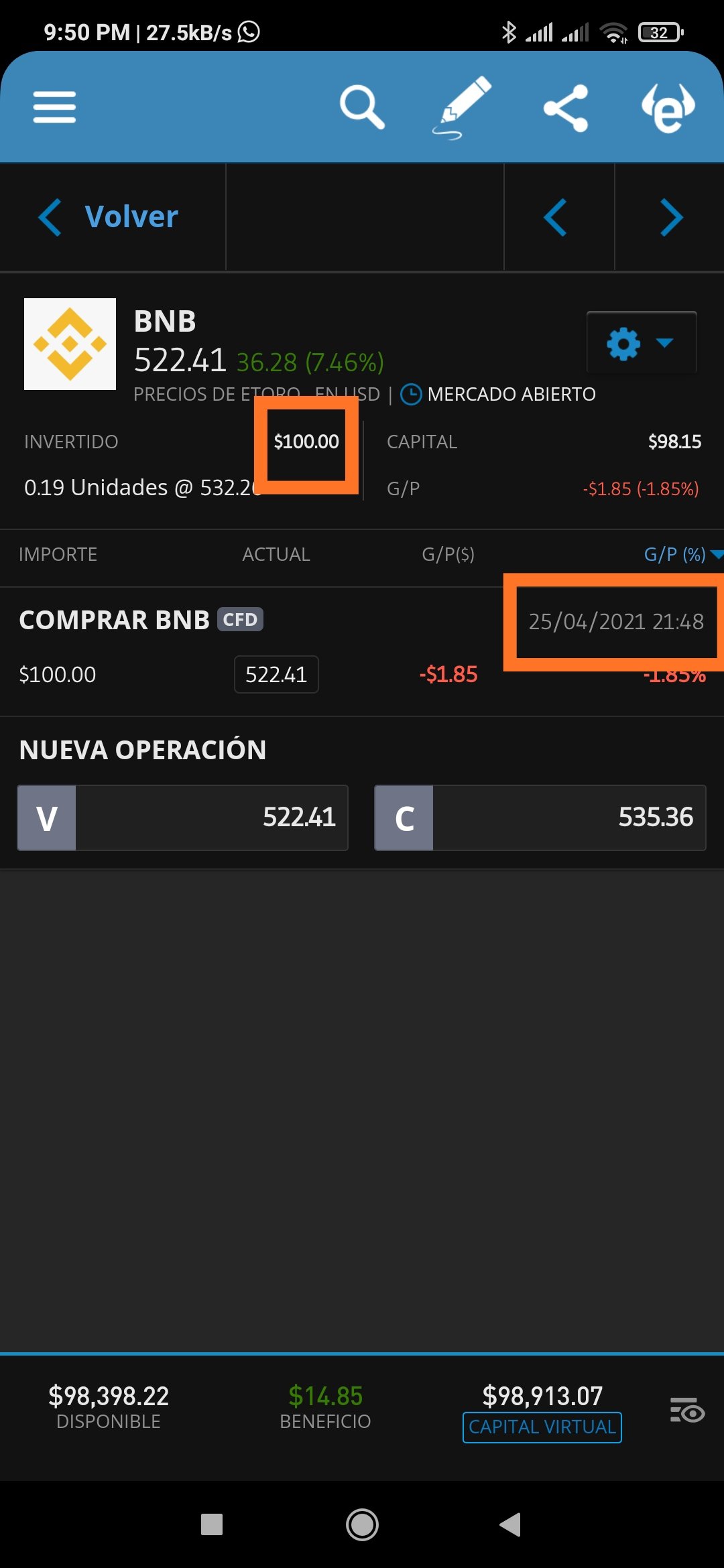Screen dimensions: 724x1568
Task: Expand the gear settings dropdown
Action: point(642,342)
